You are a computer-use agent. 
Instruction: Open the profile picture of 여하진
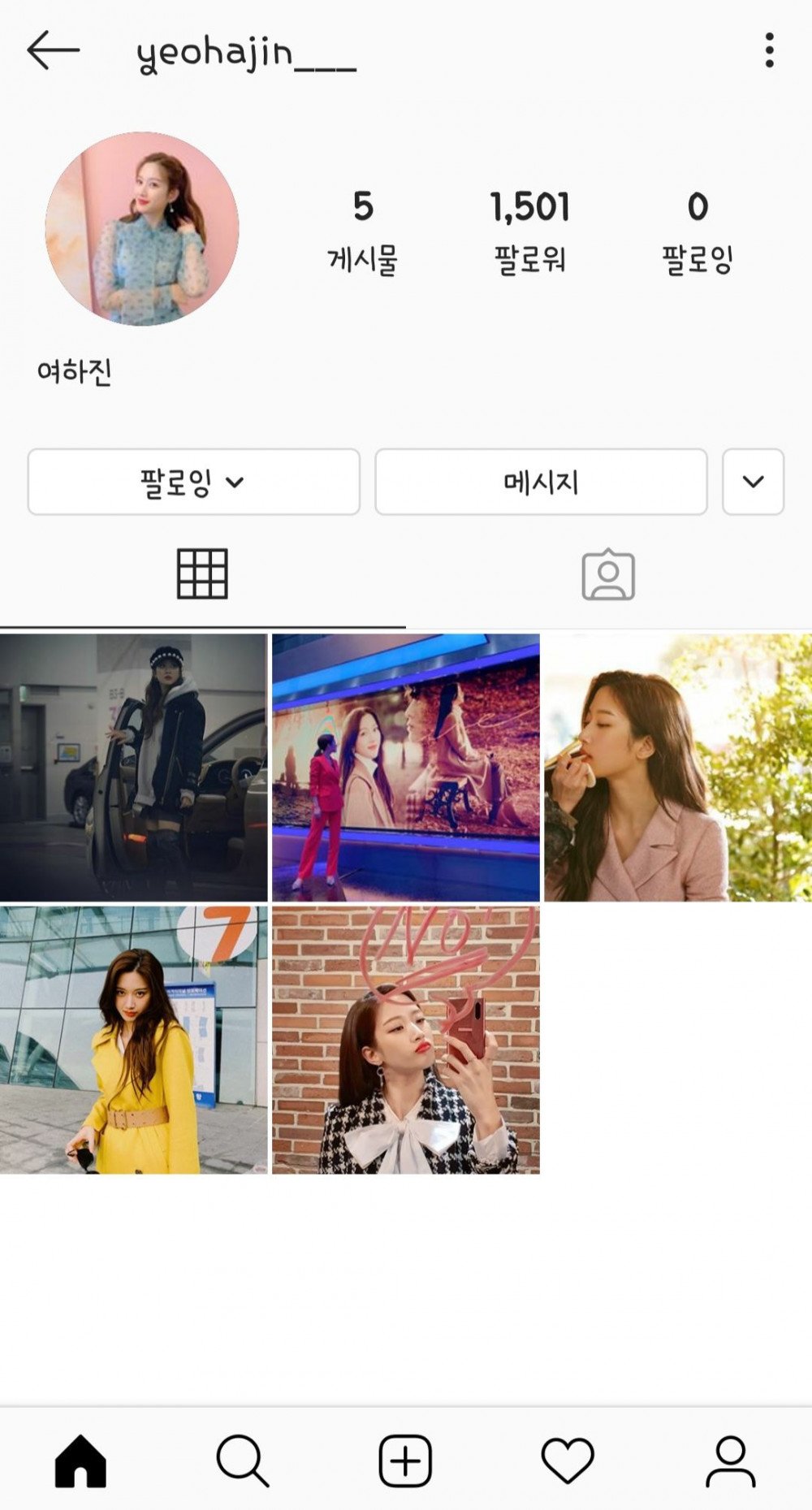coord(142,229)
